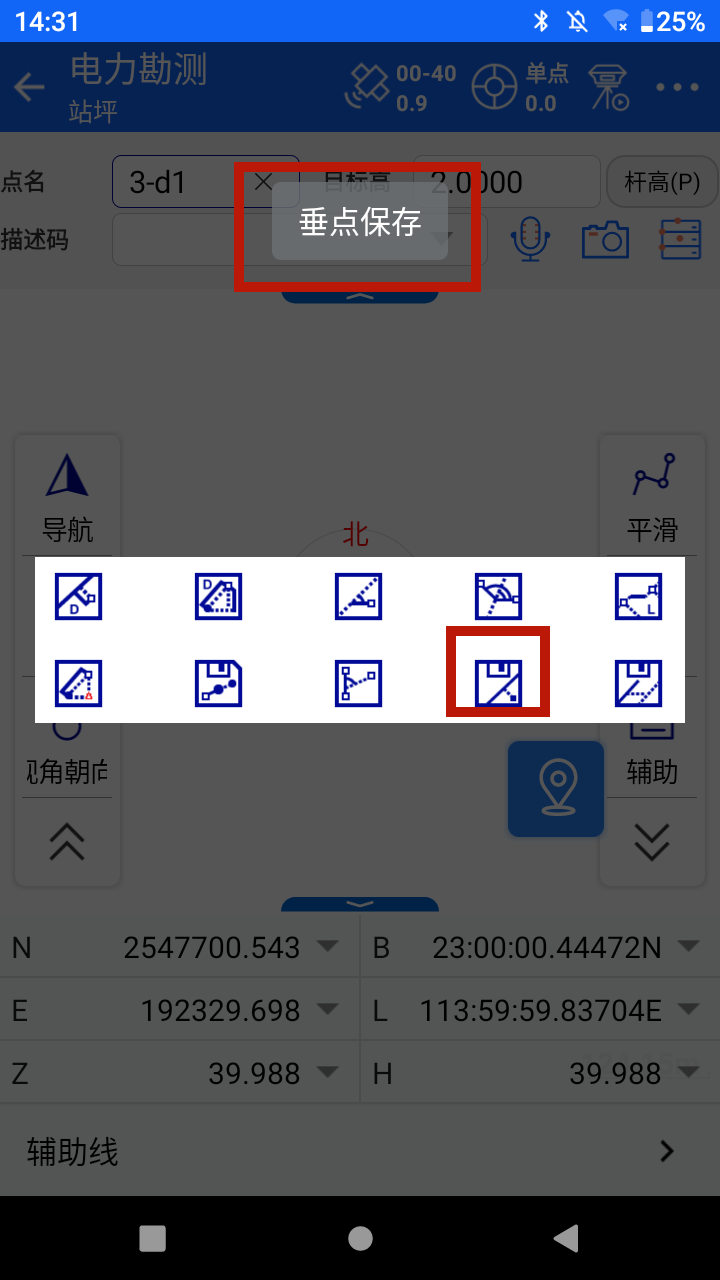Open the satellite status 00-40 indicator
The width and height of the screenshot is (720, 1280).
coord(400,88)
